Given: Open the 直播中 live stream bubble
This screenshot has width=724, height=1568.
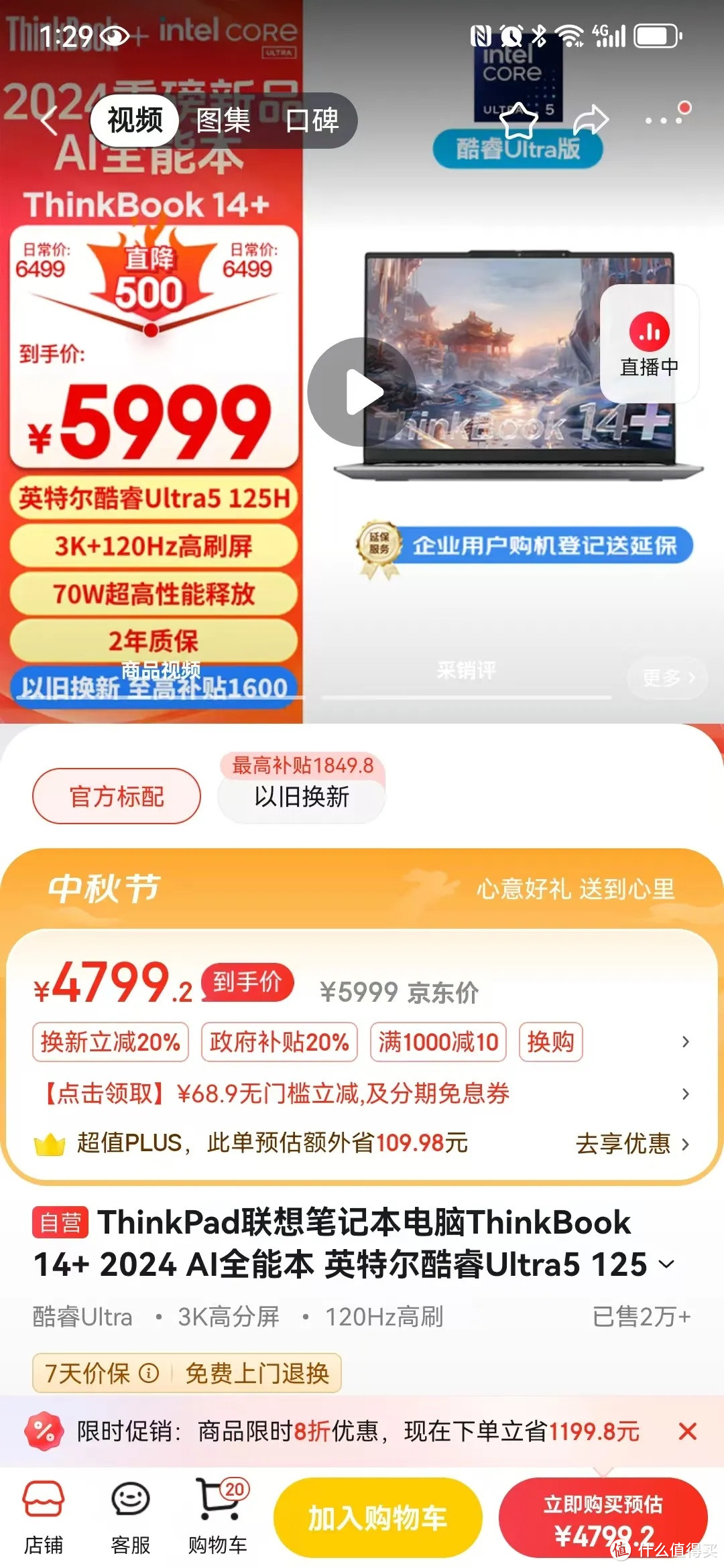Looking at the screenshot, I should coord(649,344).
